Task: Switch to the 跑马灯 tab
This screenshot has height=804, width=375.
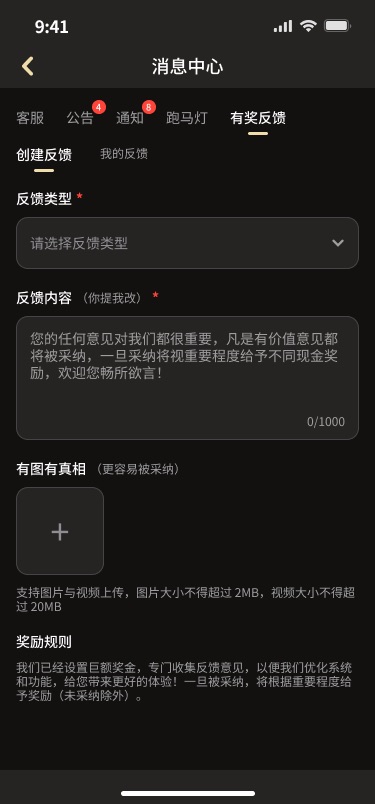Action: 187,118
